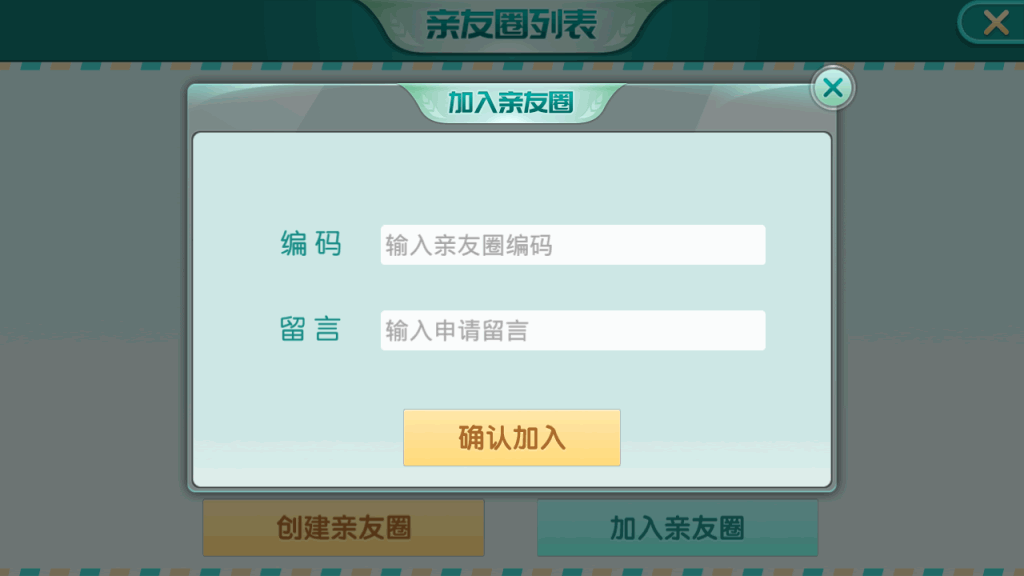1024x576 pixels.
Task: Tap the 输入申请留言 message field
Action: point(572,330)
